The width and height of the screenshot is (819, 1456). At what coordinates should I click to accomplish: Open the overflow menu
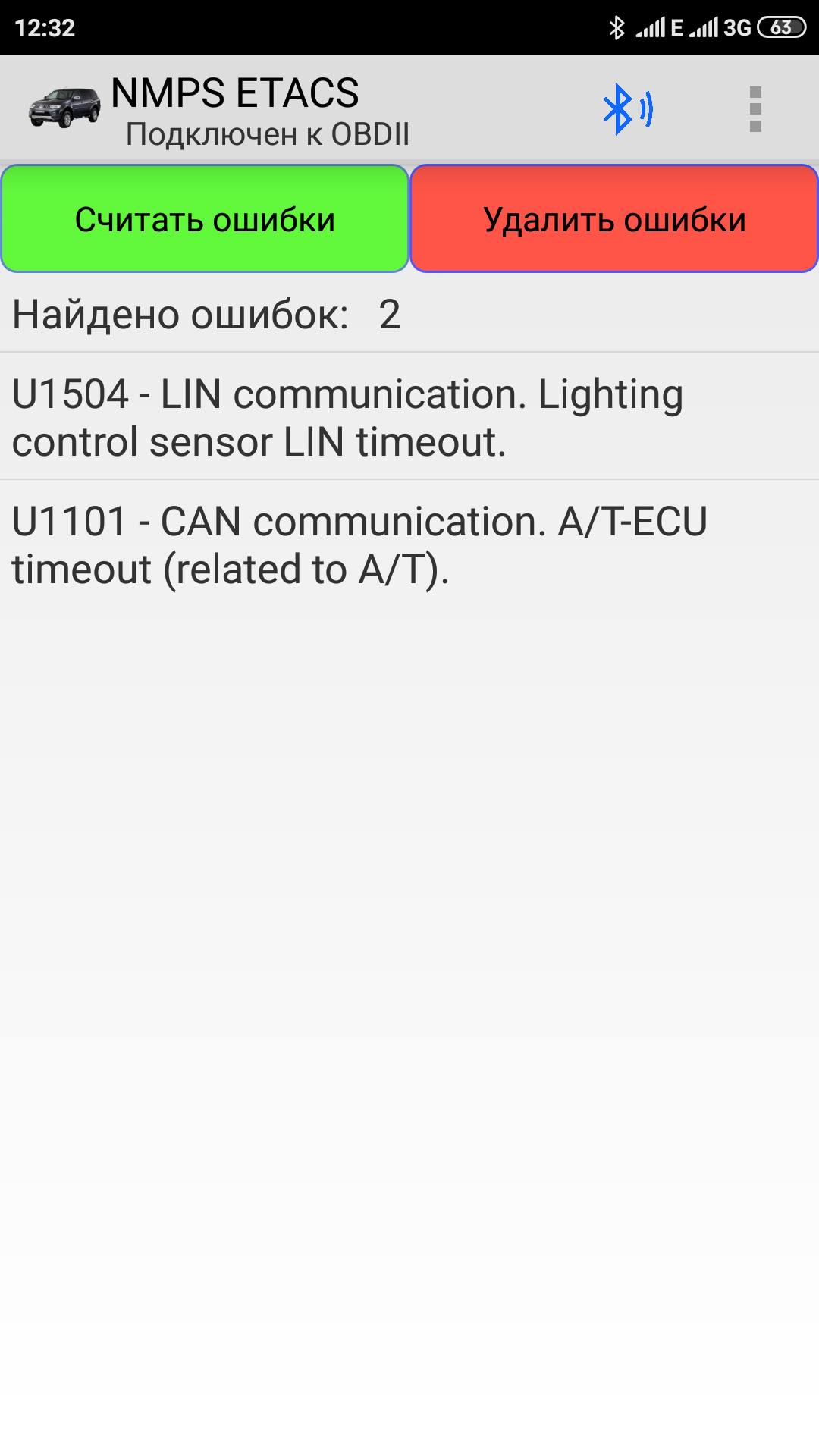755,109
